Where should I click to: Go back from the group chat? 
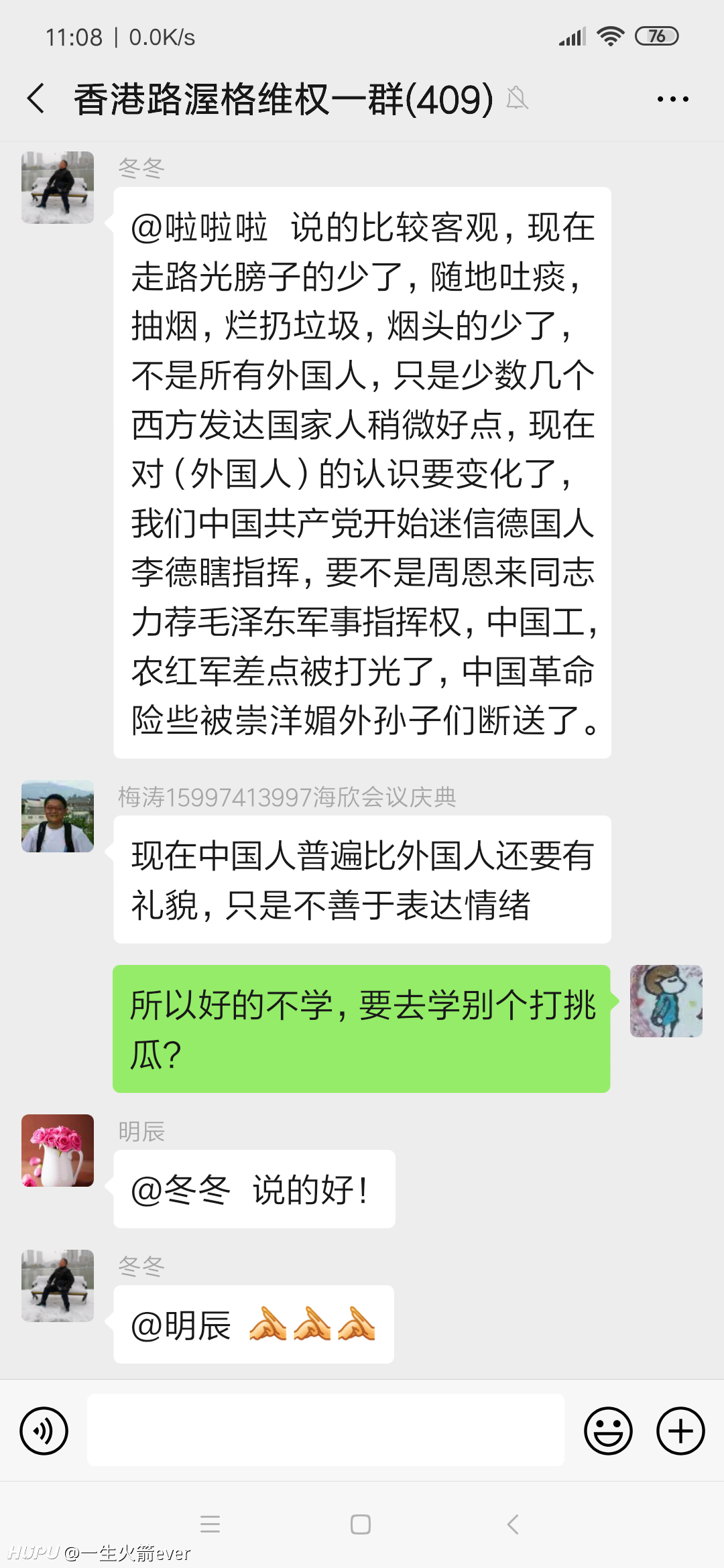pyautogui.click(x=36, y=99)
